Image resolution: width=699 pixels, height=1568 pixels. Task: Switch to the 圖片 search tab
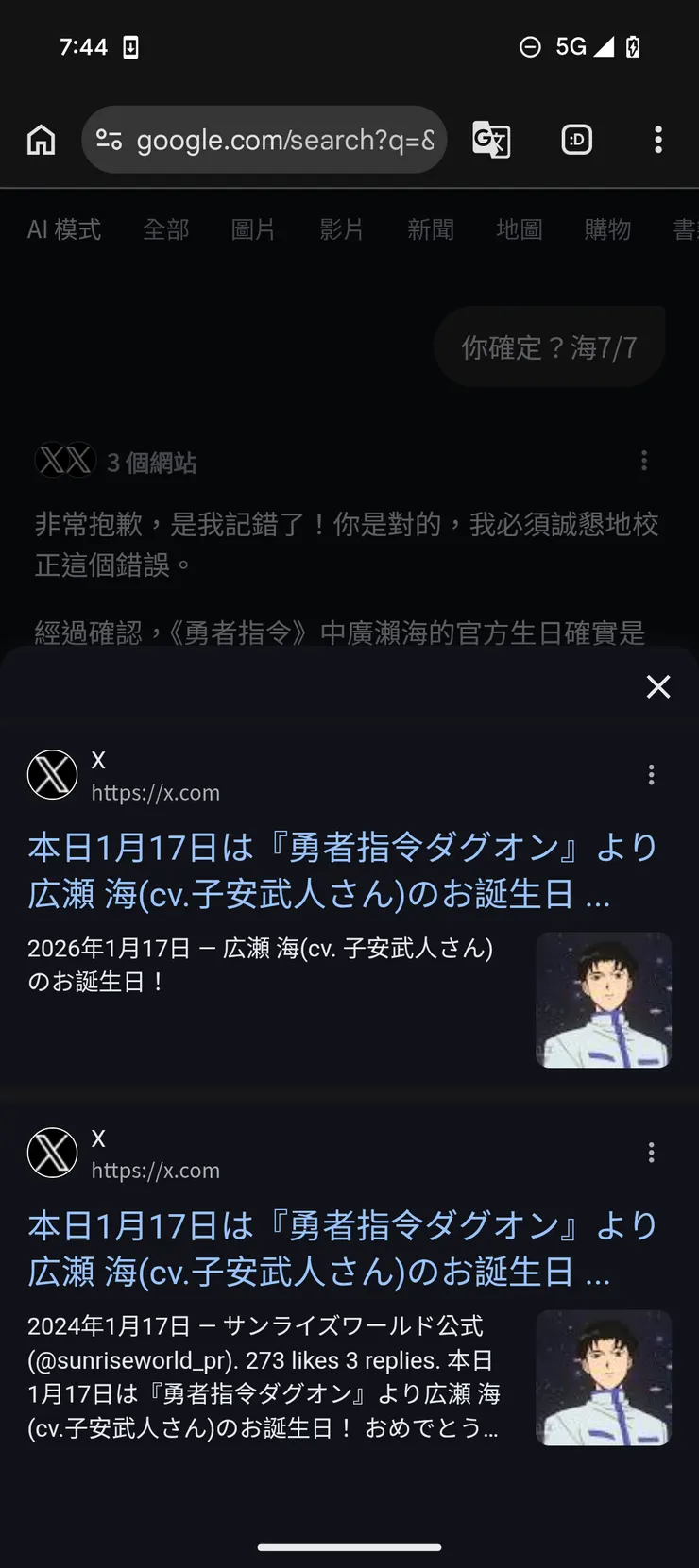(x=252, y=229)
